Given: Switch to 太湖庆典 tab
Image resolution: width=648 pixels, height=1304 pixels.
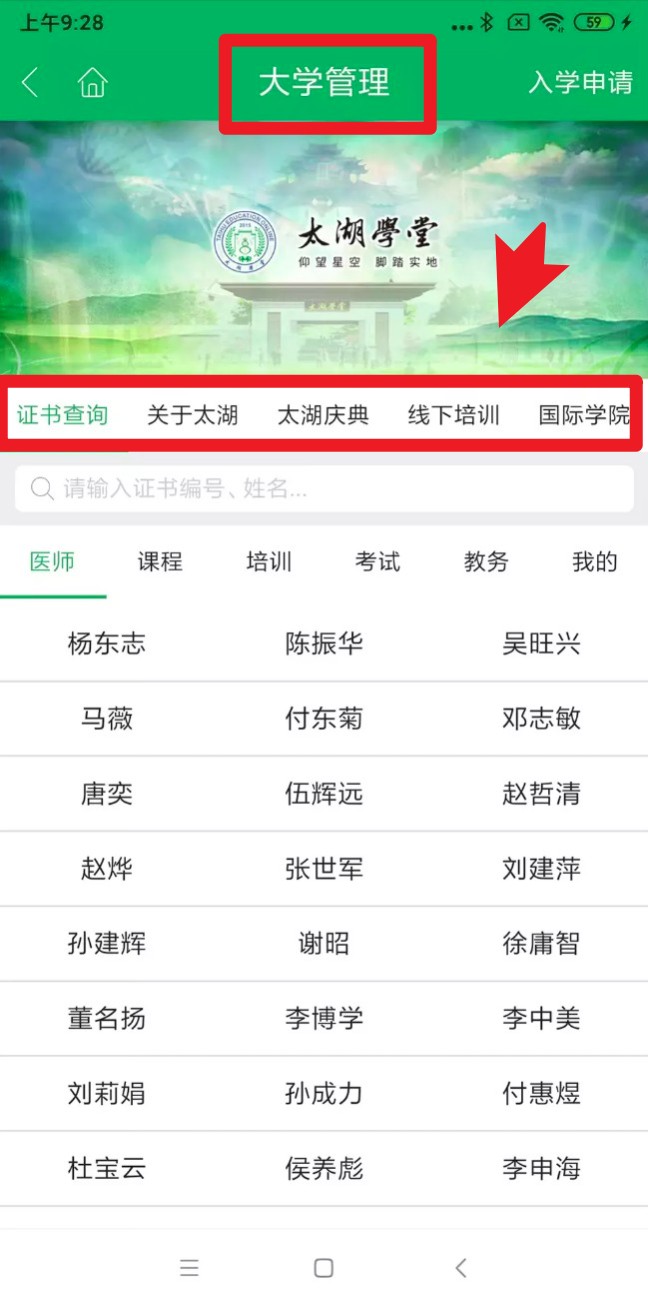Looking at the screenshot, I should [x=323, y=415].
